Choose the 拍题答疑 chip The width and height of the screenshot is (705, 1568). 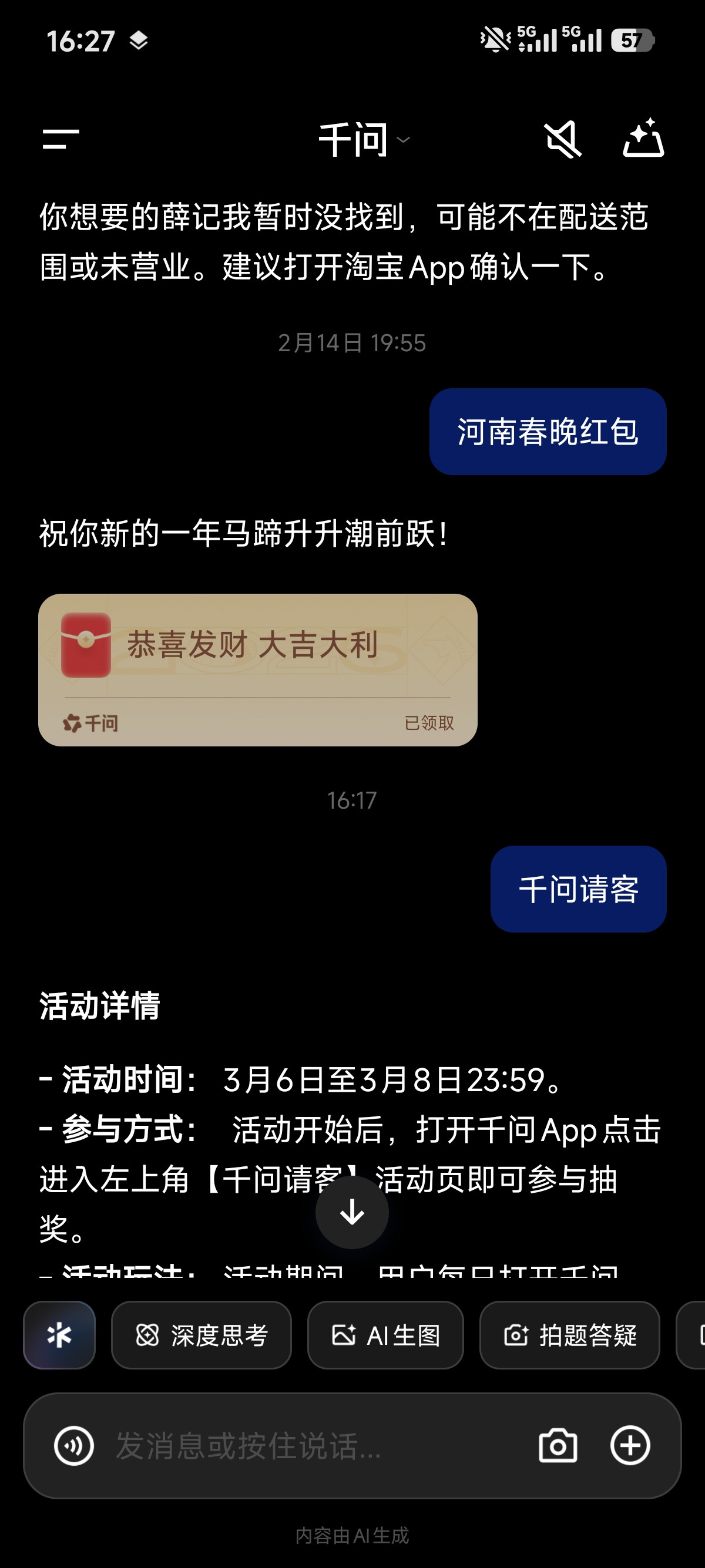[570, 1335]
